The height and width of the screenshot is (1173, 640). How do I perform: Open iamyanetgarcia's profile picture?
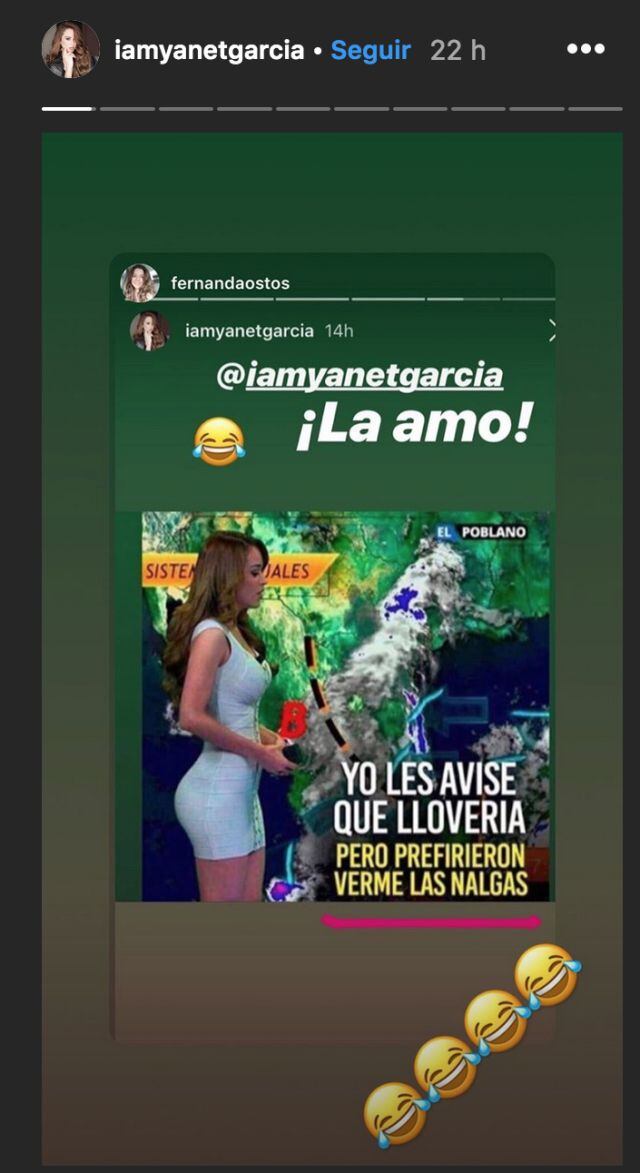[x=70, y=49]
